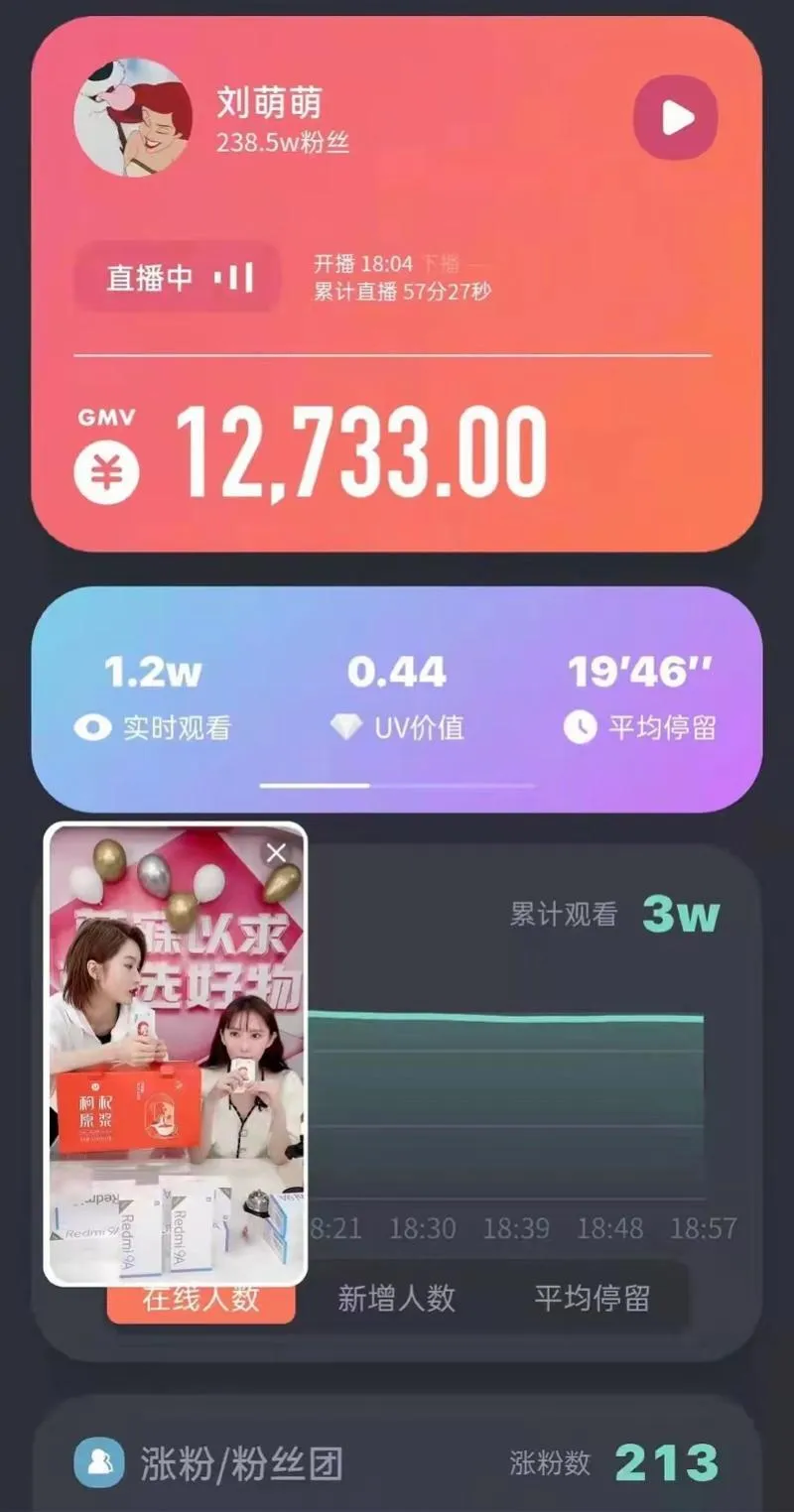The height and width of the screenshot is (1512, 794).
Task: Switch to the 平均停留 chart tab
Action: point(592,1298)
